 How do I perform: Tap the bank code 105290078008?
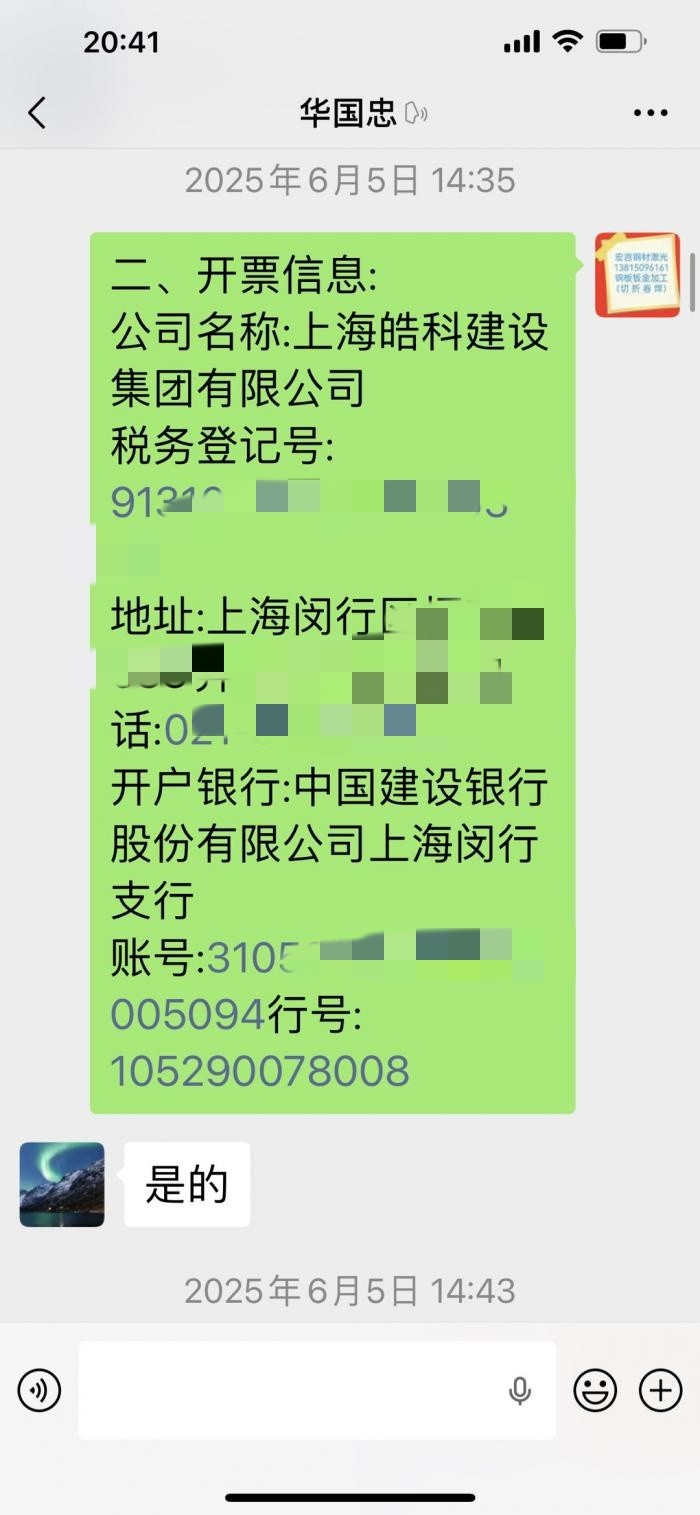pyautogui.click(x=260, y=1071)
